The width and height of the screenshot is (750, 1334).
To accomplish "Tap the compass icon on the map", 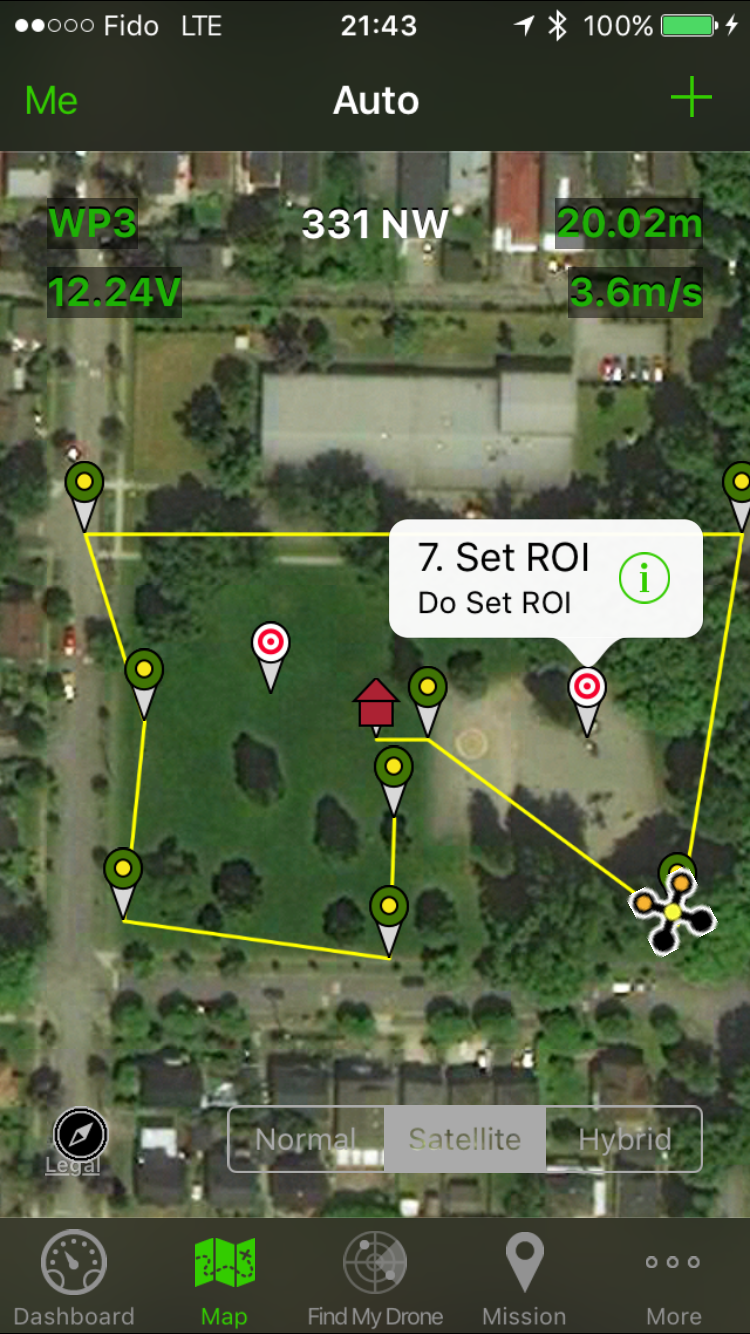I will point(80,1134).
